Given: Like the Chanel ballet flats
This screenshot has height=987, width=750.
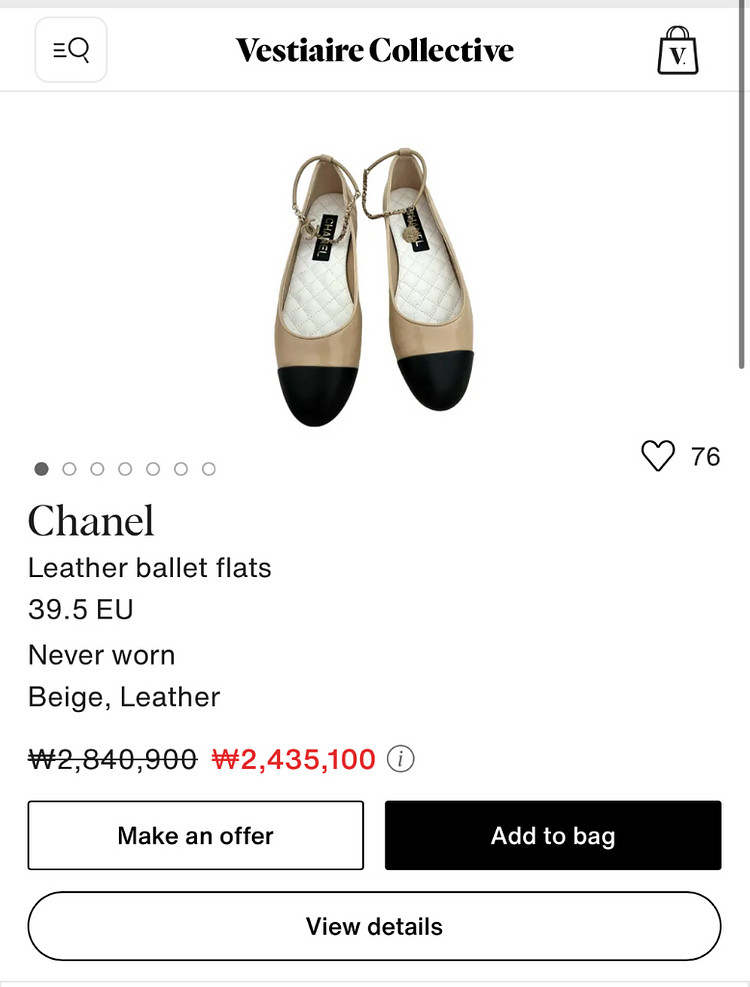Looking at the screenshot, I should 658,456.
